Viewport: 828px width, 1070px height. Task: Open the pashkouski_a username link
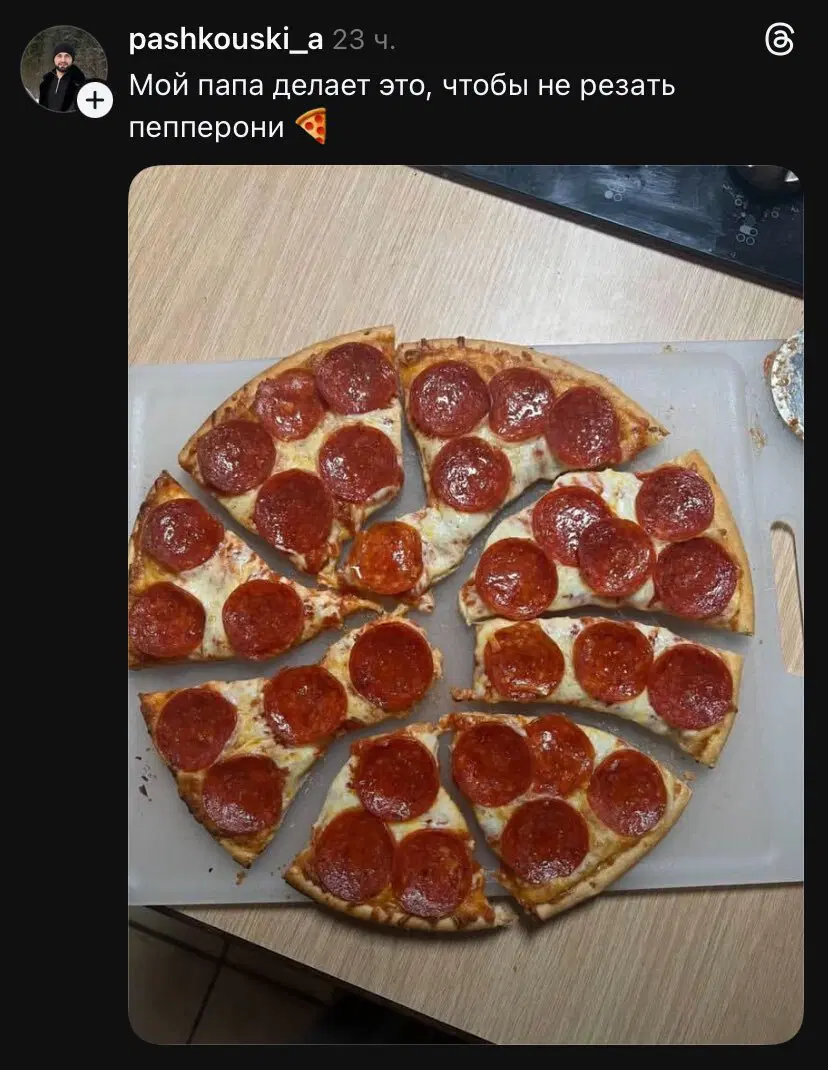[x=226, y=40]
